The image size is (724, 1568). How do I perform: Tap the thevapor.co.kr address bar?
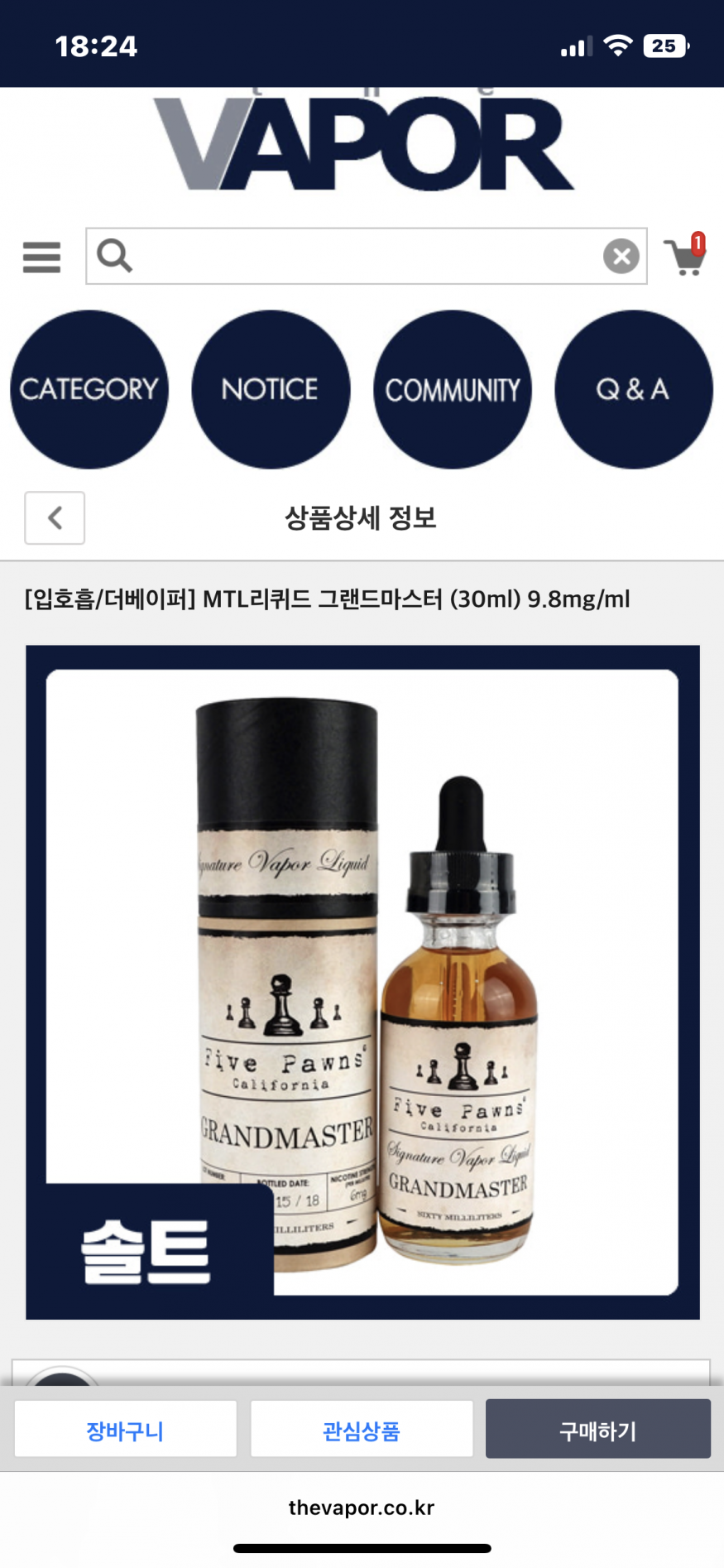(x=362, y=1508)
